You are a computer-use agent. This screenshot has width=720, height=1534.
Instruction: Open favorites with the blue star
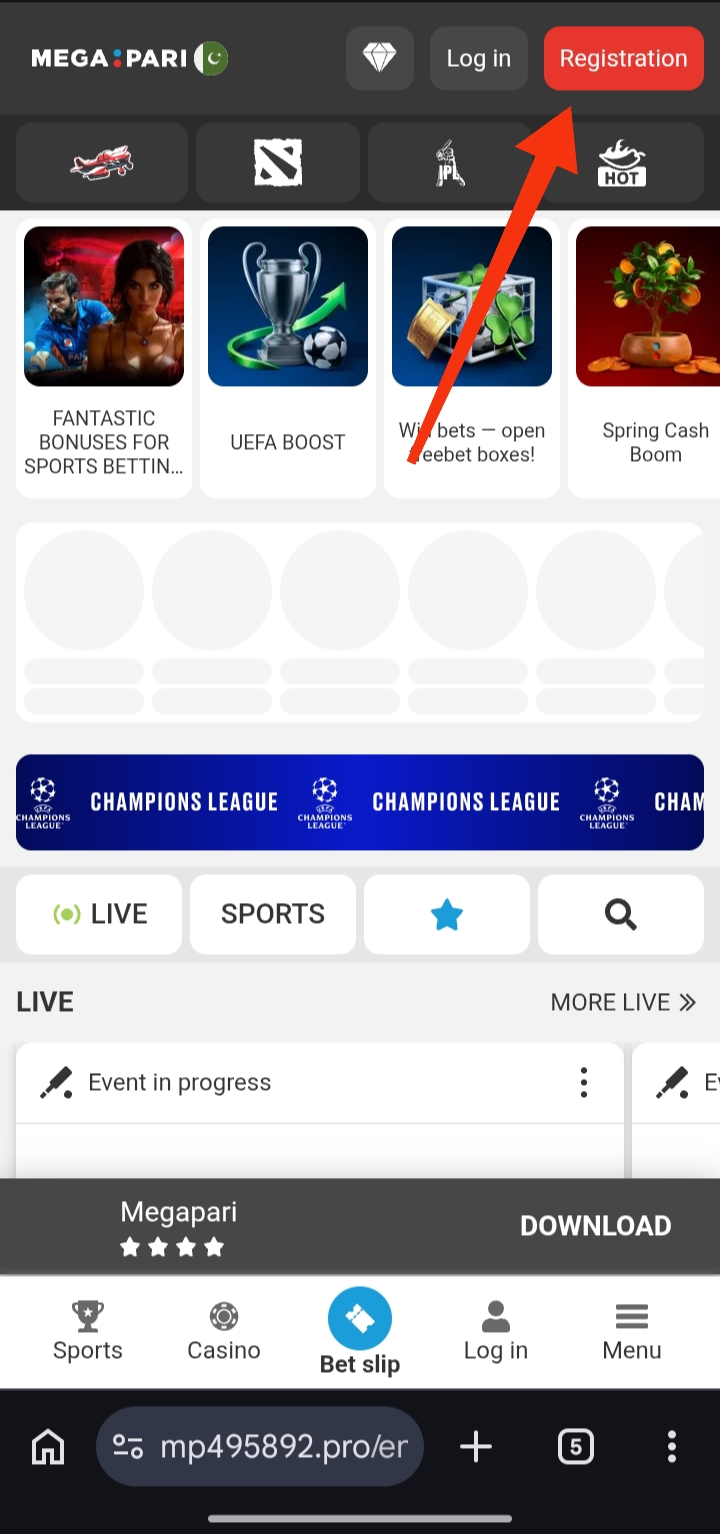[x=447, y=914]
